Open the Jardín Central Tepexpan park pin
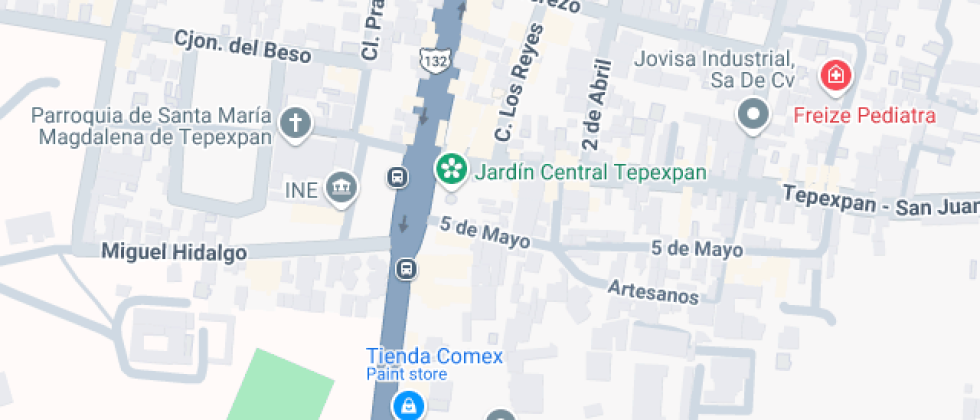Image resolution: width=980 pixels, height=420 pixels. click(x=451, y=169)
